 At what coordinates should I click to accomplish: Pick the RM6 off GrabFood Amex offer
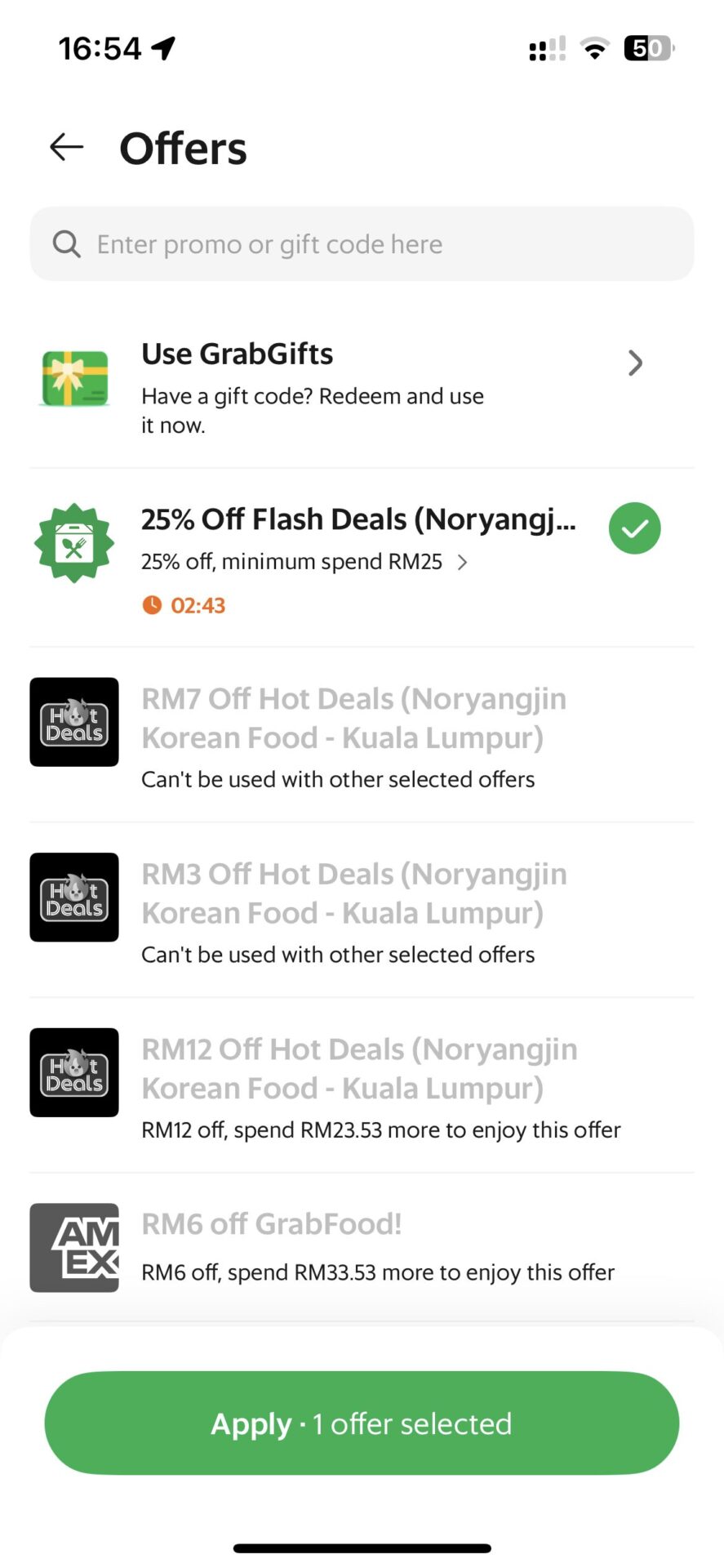pyautogui.click(x=362, y=1247)
